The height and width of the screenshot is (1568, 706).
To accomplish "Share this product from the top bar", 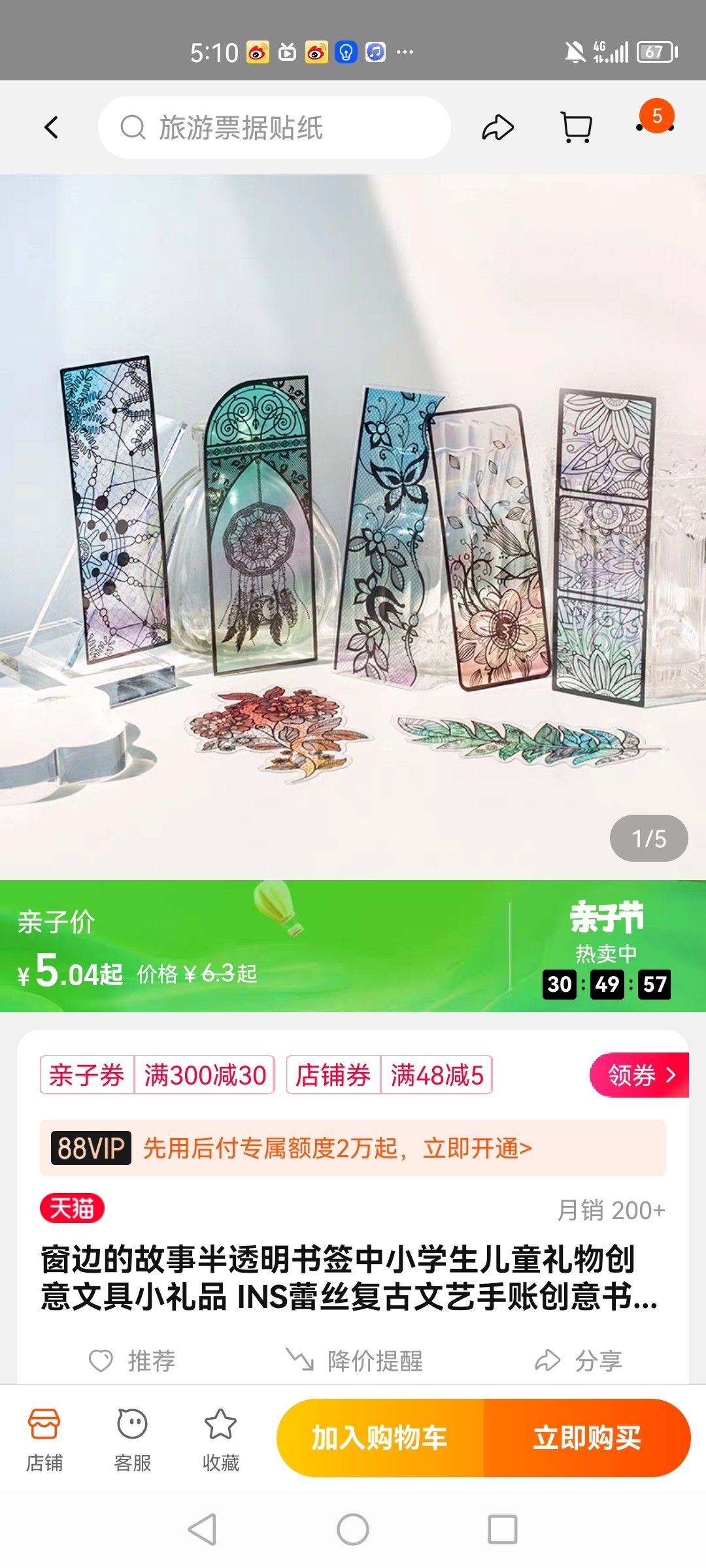I will coord(497,127).
